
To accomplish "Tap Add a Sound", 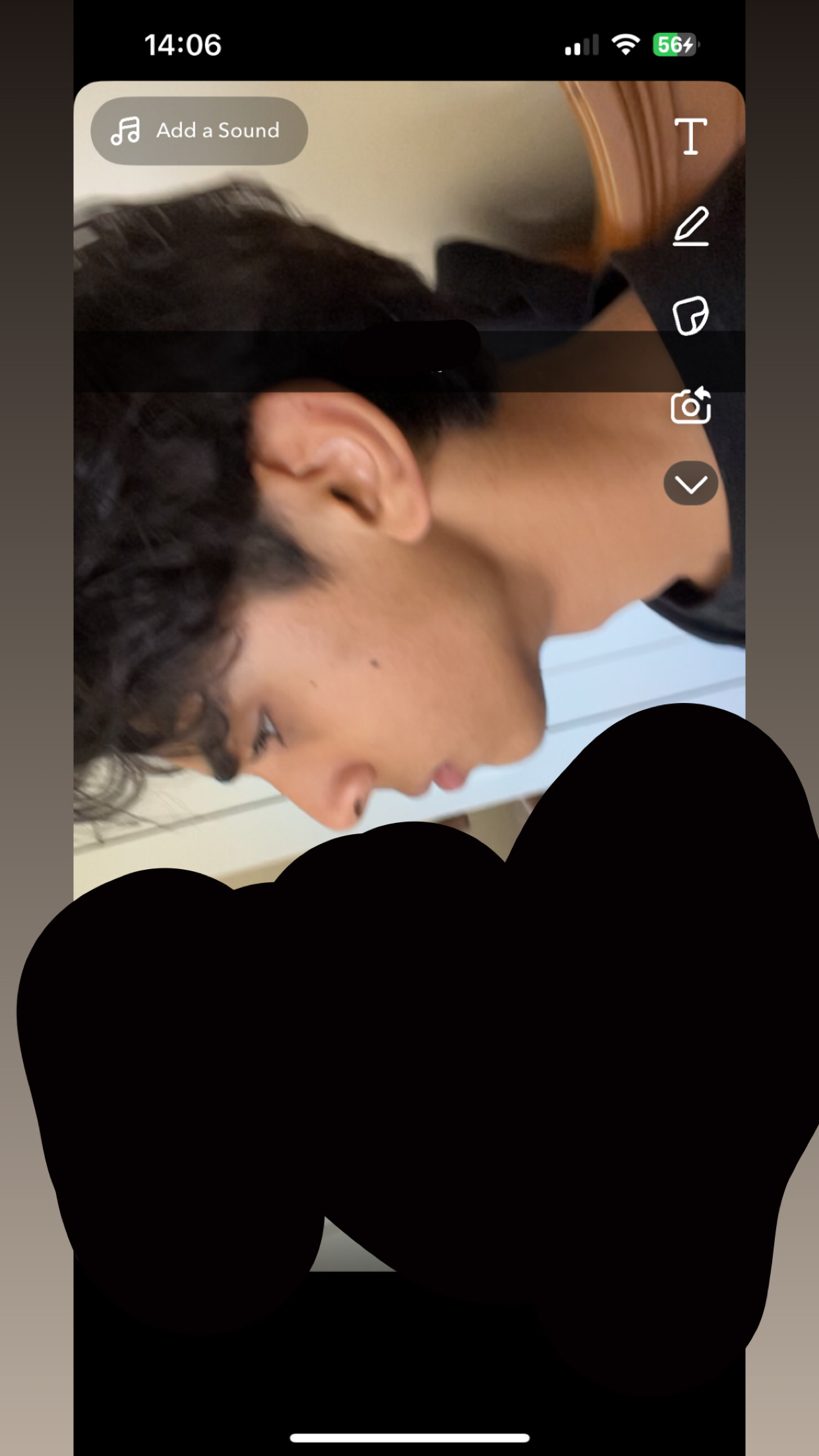I will [199, 131].
